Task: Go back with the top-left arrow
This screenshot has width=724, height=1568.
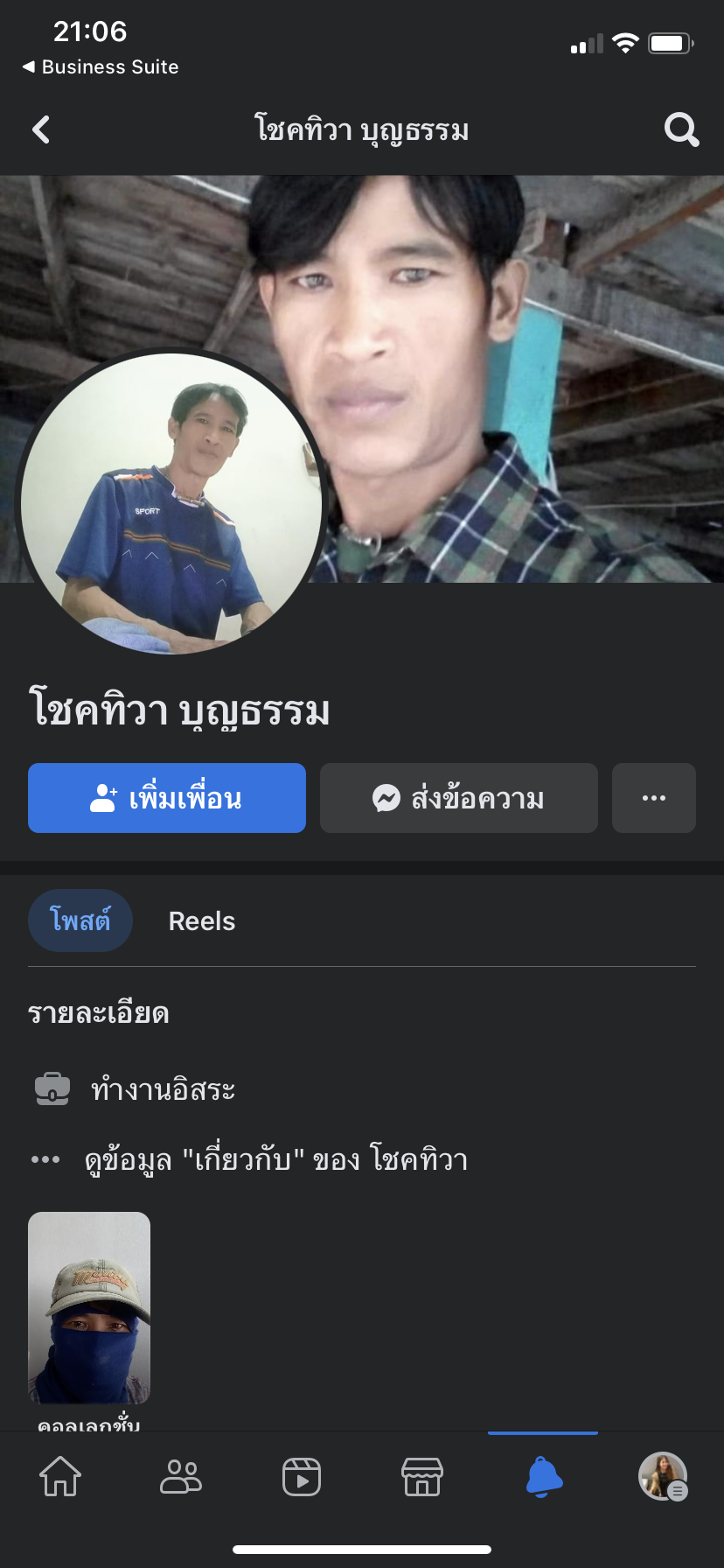Action: coord(40,130)
